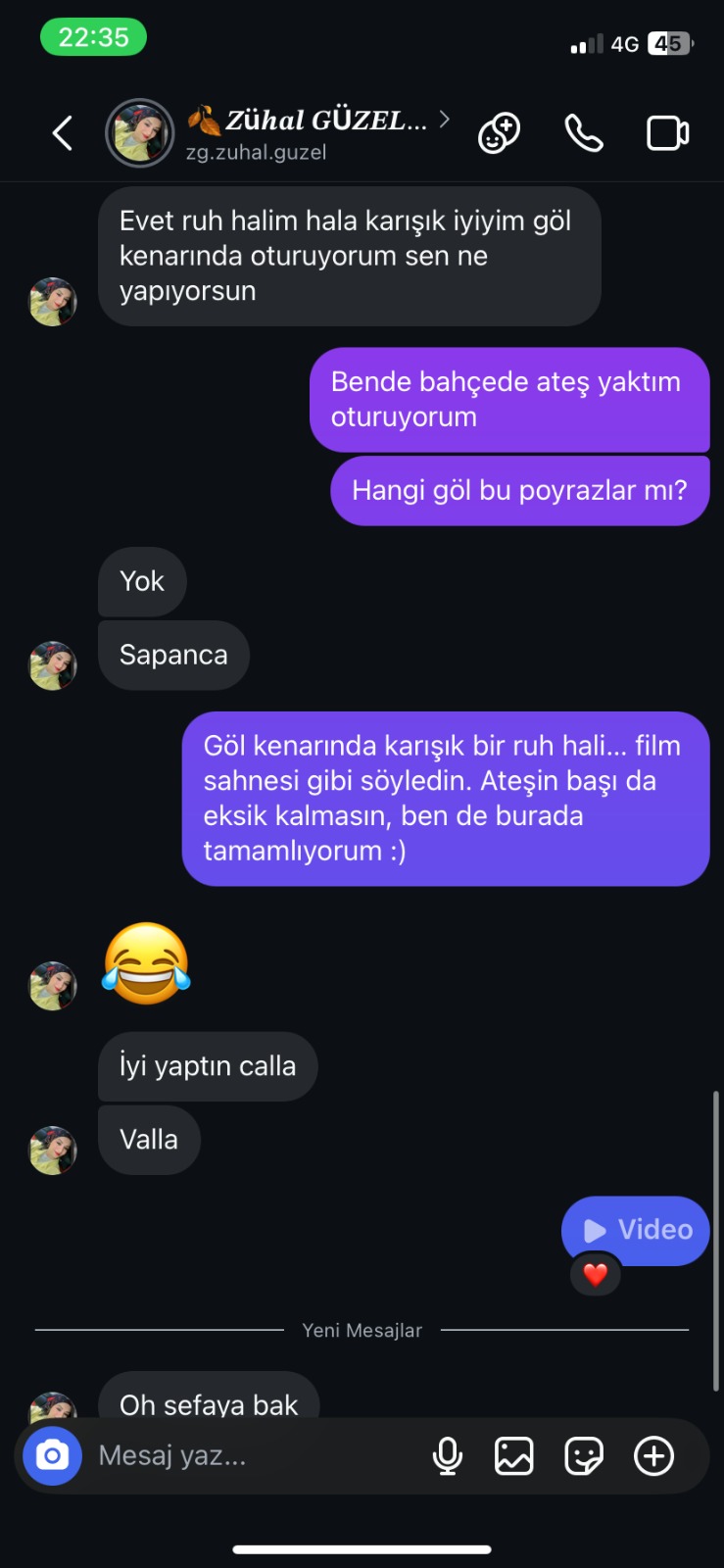
Task: Open the heart reaction on the Video
Action: [x=596, y=1275]
